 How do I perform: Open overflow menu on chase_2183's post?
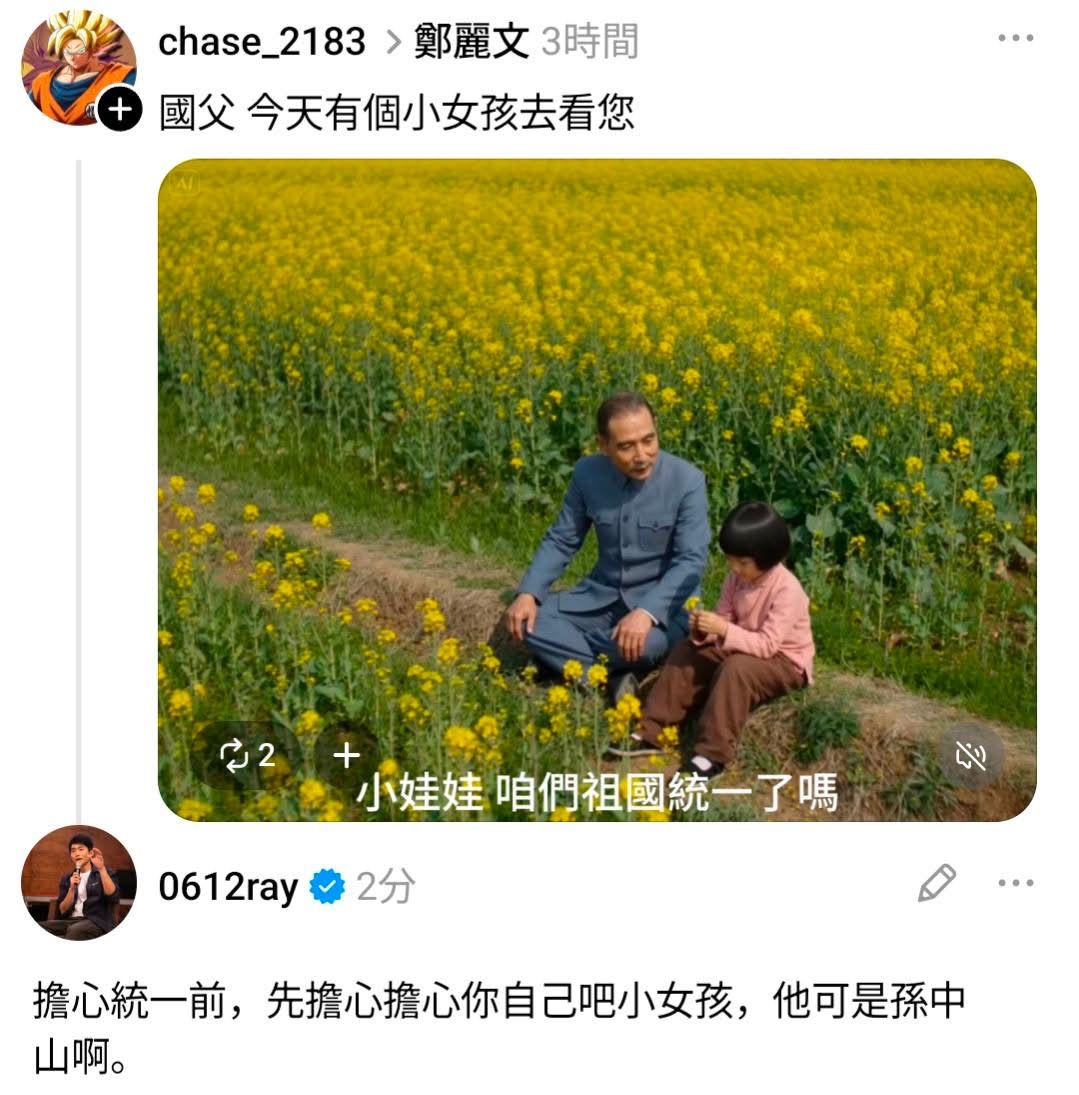coord(1015,39)
